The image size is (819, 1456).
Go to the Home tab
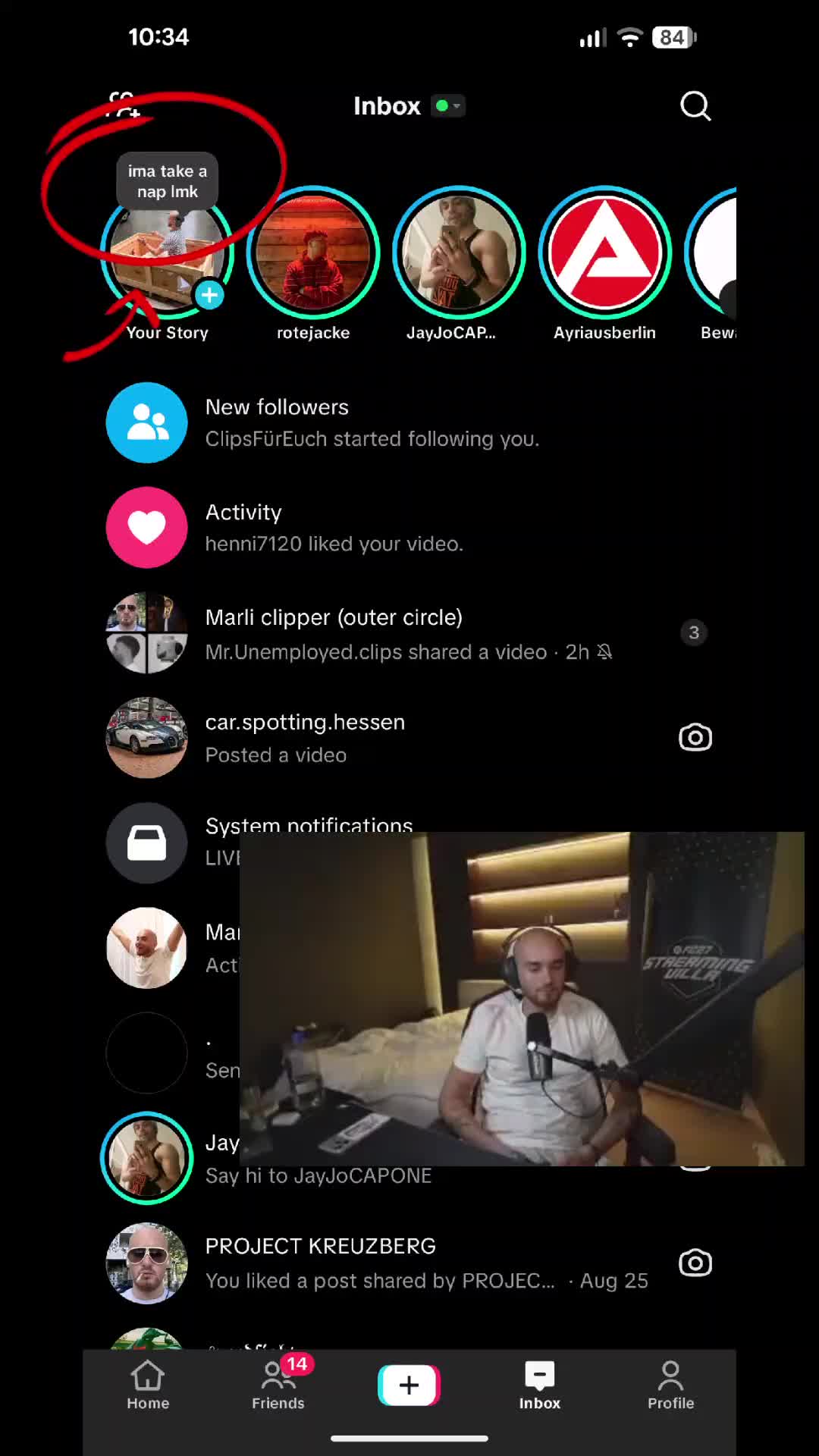point(148,1385)
